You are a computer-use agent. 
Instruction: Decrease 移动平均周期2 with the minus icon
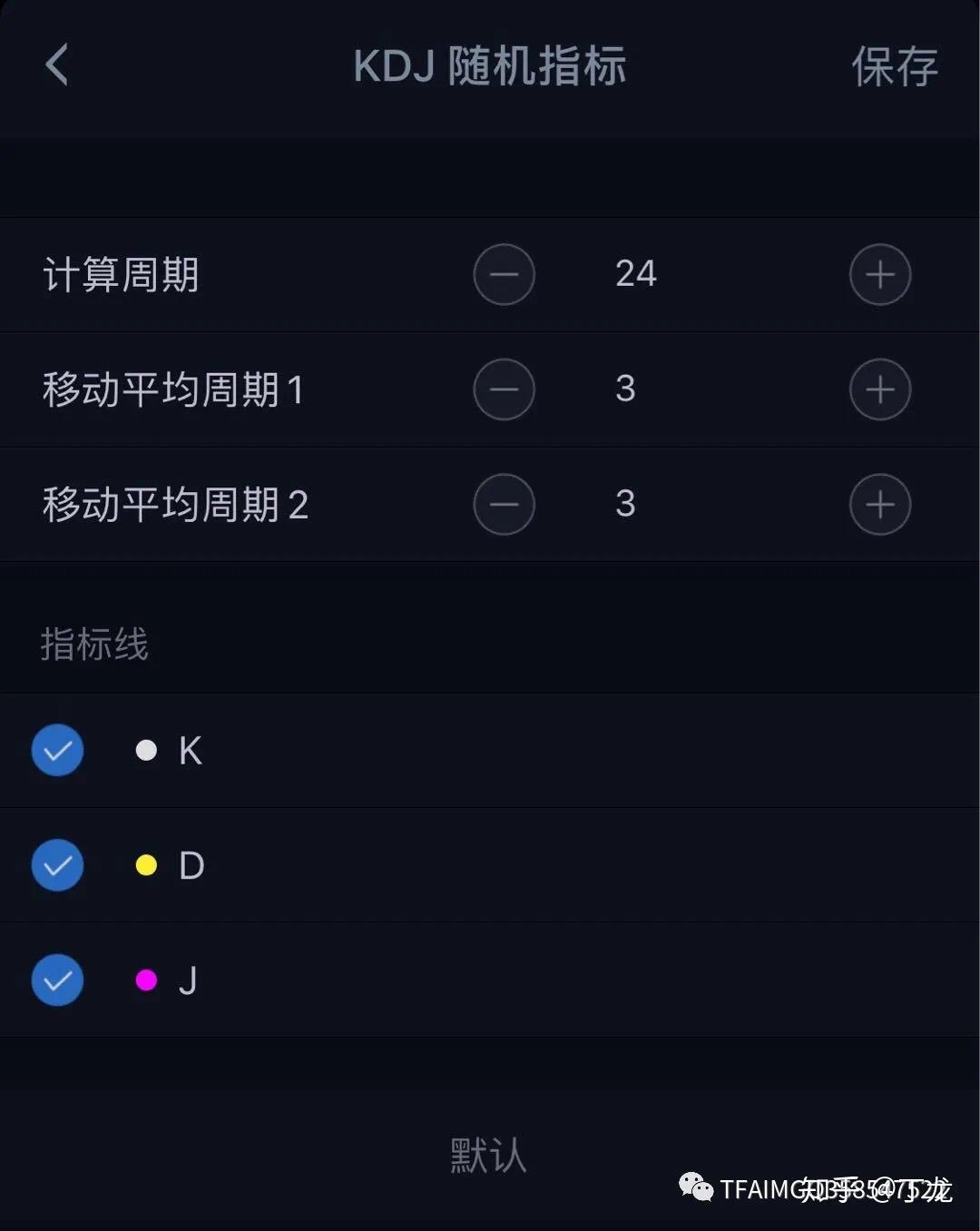click(505, 504)
